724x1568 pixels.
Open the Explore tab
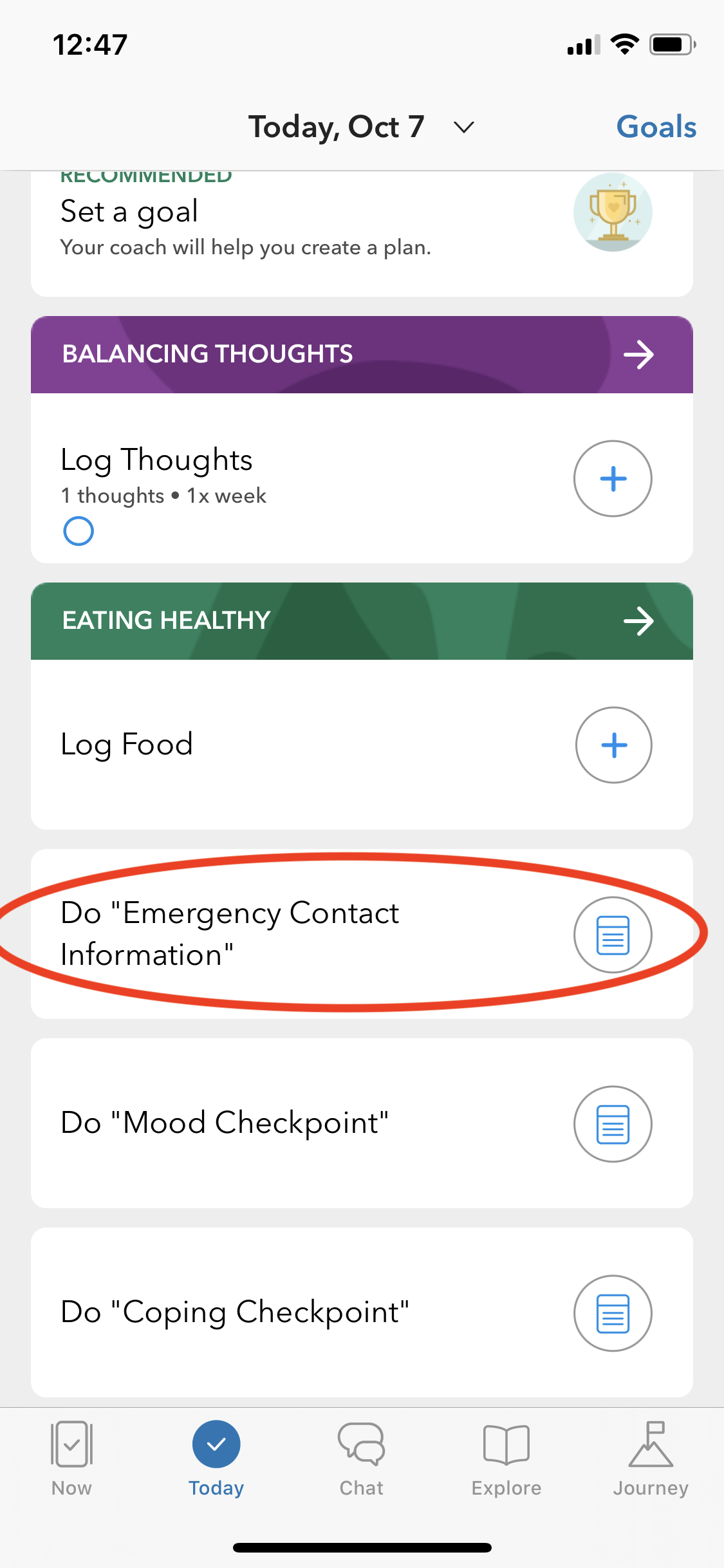click(x=506, y=1459)
